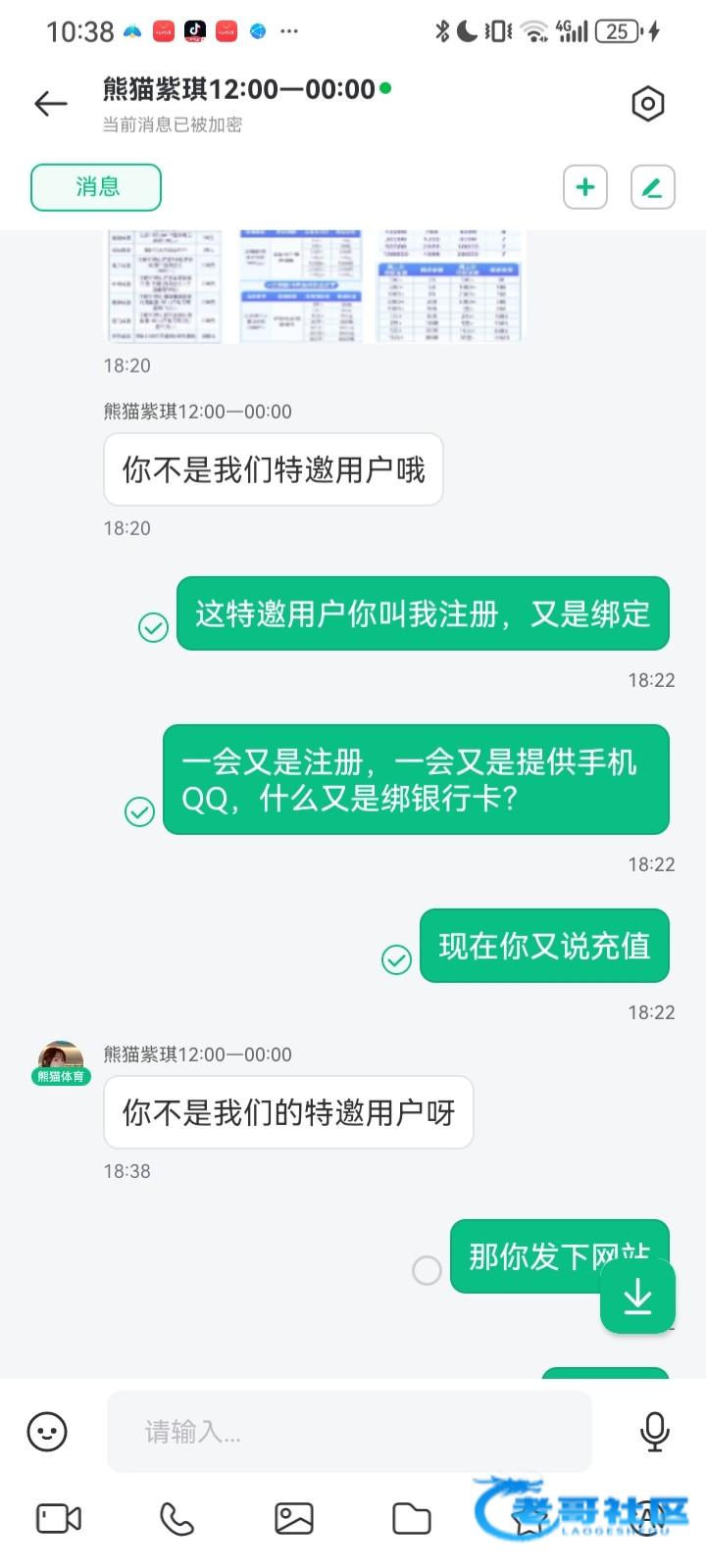Tap the green pencil edit button
Image resolution: width=706 pixels, height=1568 pixels.
[652, 187]
